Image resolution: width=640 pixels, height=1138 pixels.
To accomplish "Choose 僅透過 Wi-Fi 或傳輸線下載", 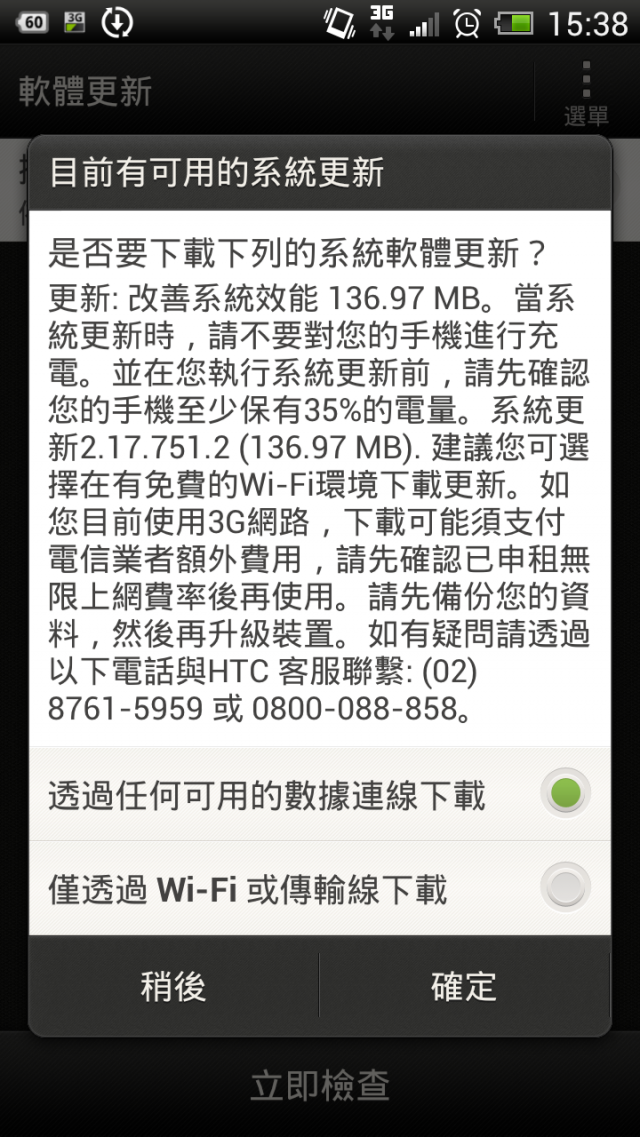I will coord(319,888).
